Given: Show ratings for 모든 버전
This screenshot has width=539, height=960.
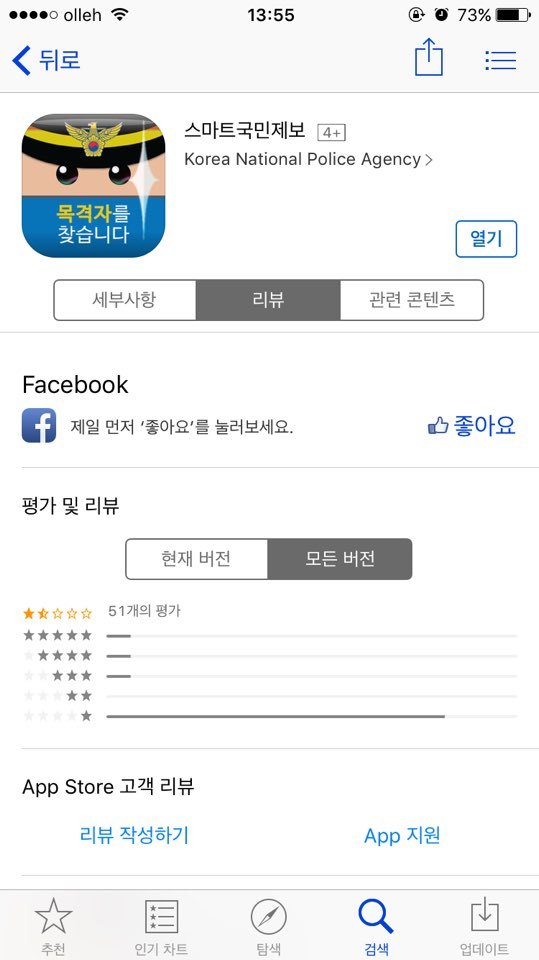Looking at the screenshot, I should click(x=340, y=559).
